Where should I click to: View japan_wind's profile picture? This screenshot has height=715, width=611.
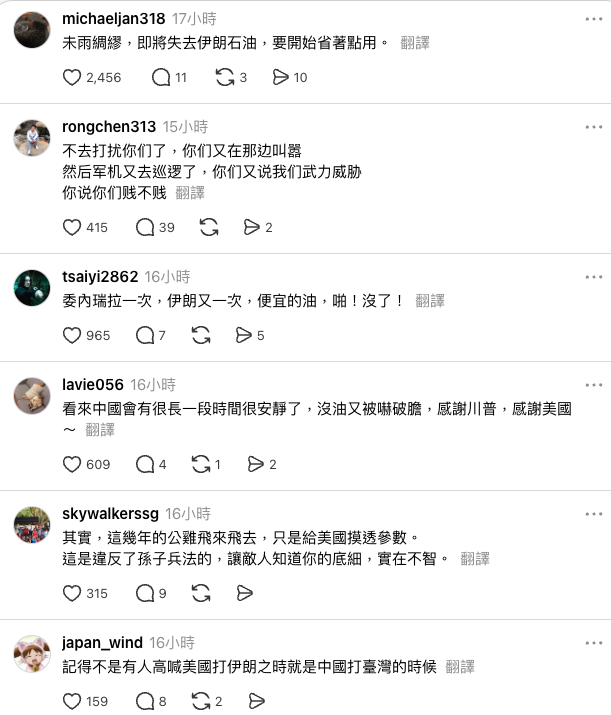(32, 654)
